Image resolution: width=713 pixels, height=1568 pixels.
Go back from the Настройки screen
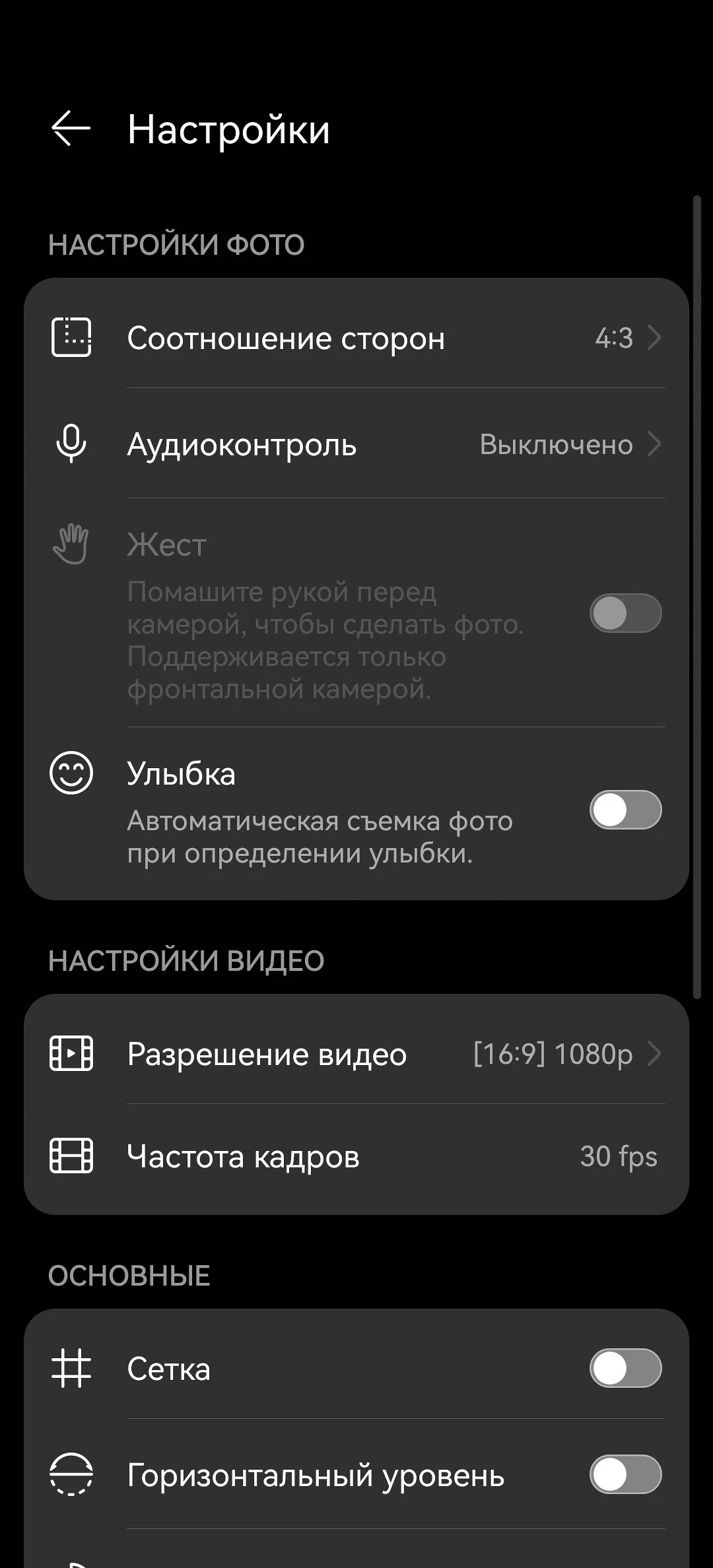[71, 128]
